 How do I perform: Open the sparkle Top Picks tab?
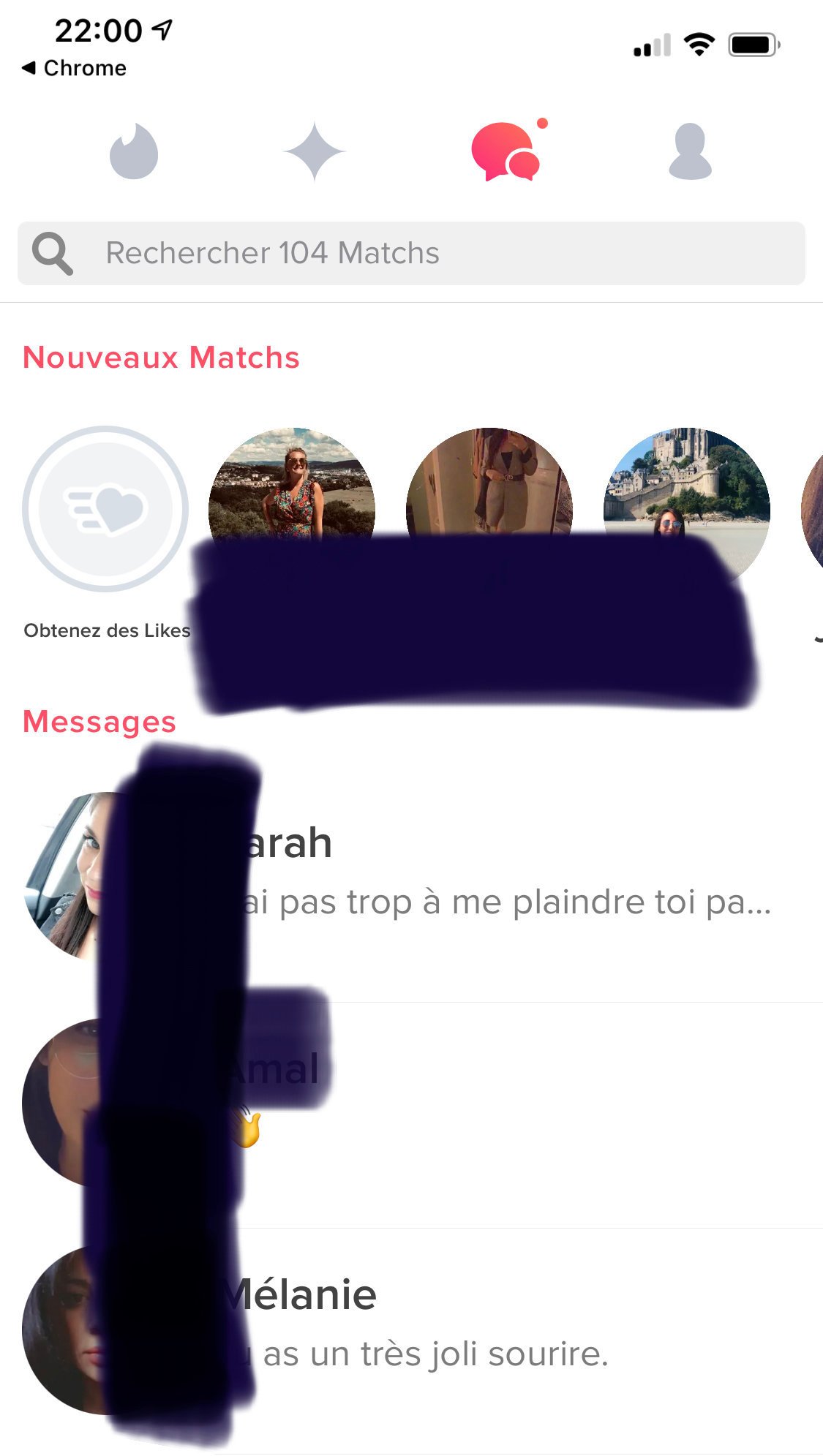tap(314, 151)
